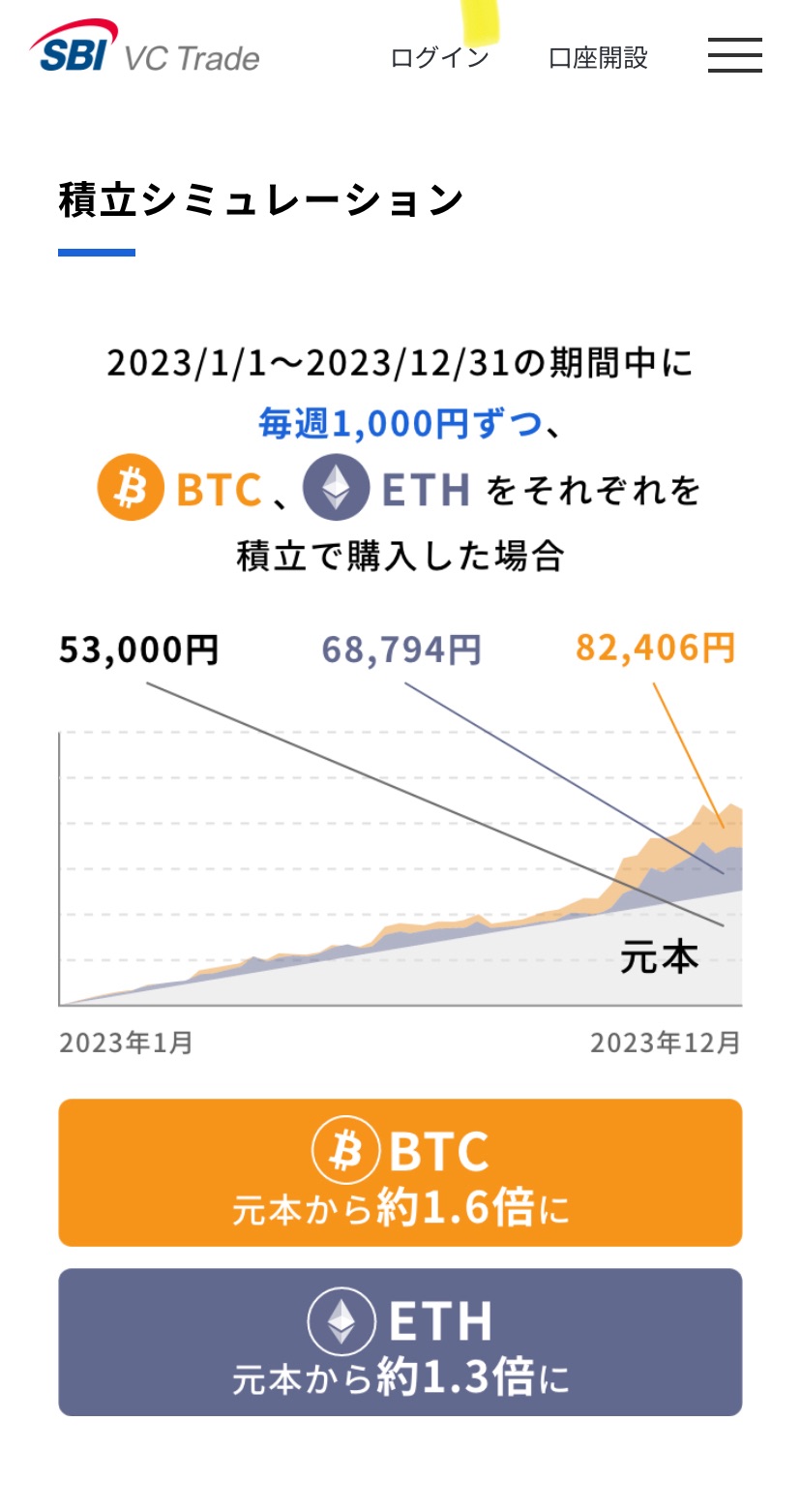Tap the ログイン link
This screenshot has height=1512, width=801.
(439, 58)
